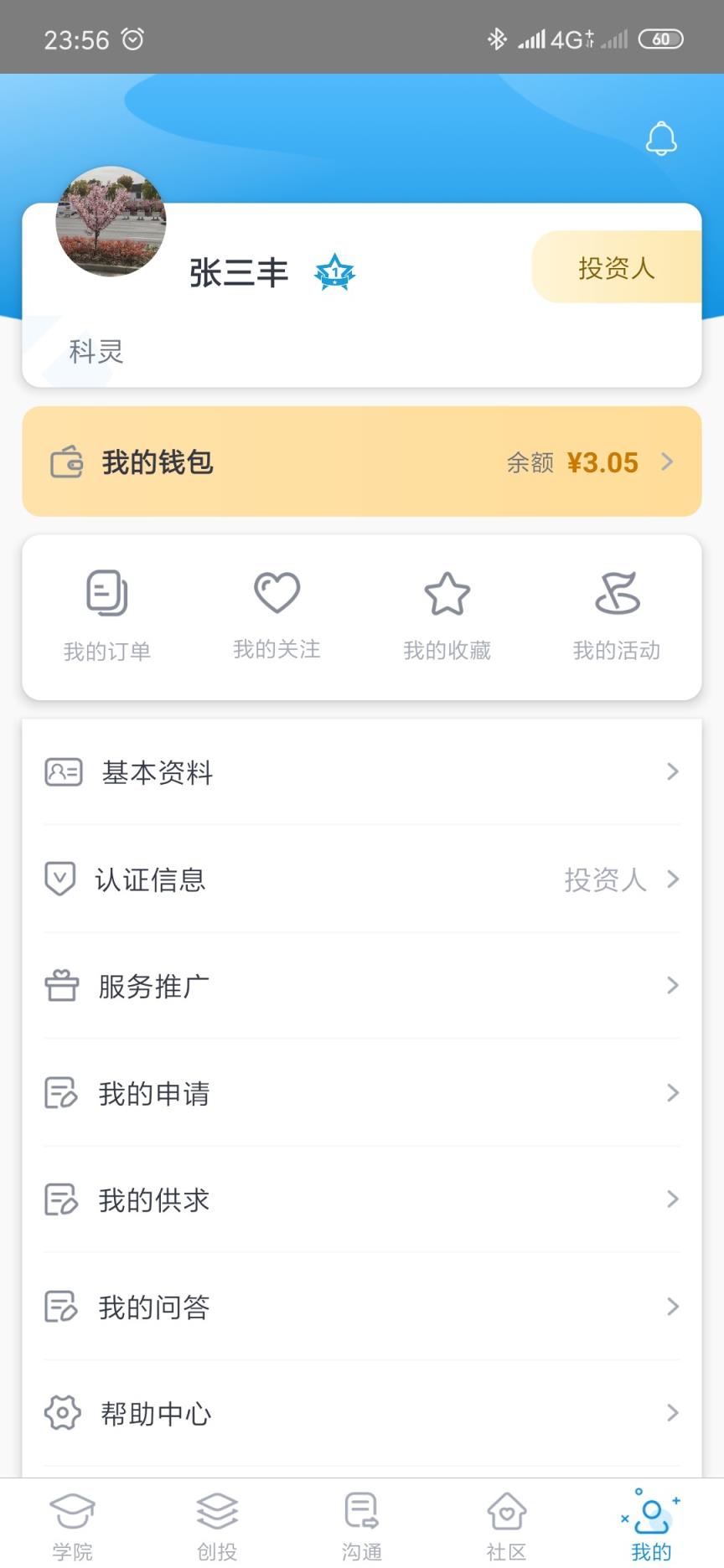The height and width of the screenshot is (1568, 724).
Task: Tap the notification bell at top right
Action: click(x=661, y=138)
